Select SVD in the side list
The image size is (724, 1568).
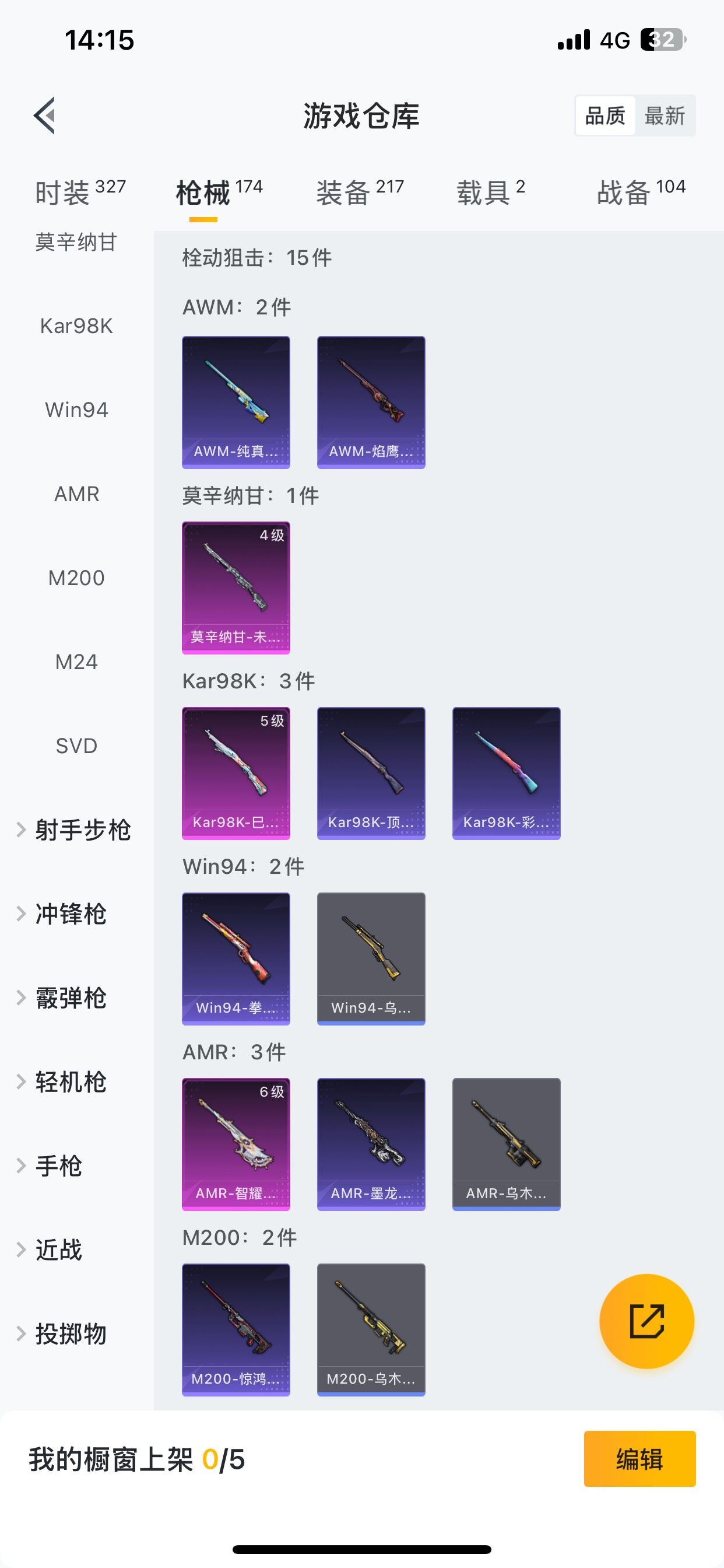77,745
